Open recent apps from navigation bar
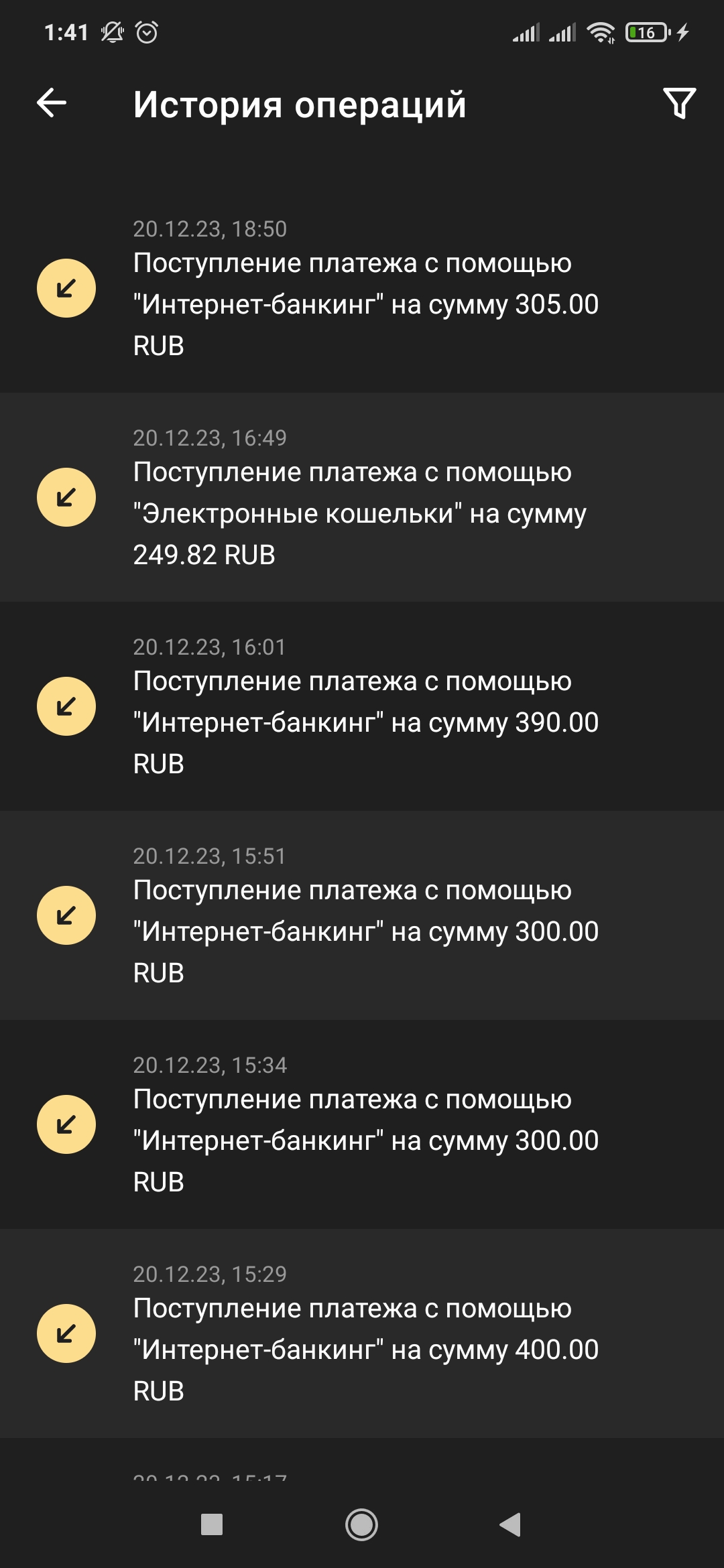 coord(212,1525)
